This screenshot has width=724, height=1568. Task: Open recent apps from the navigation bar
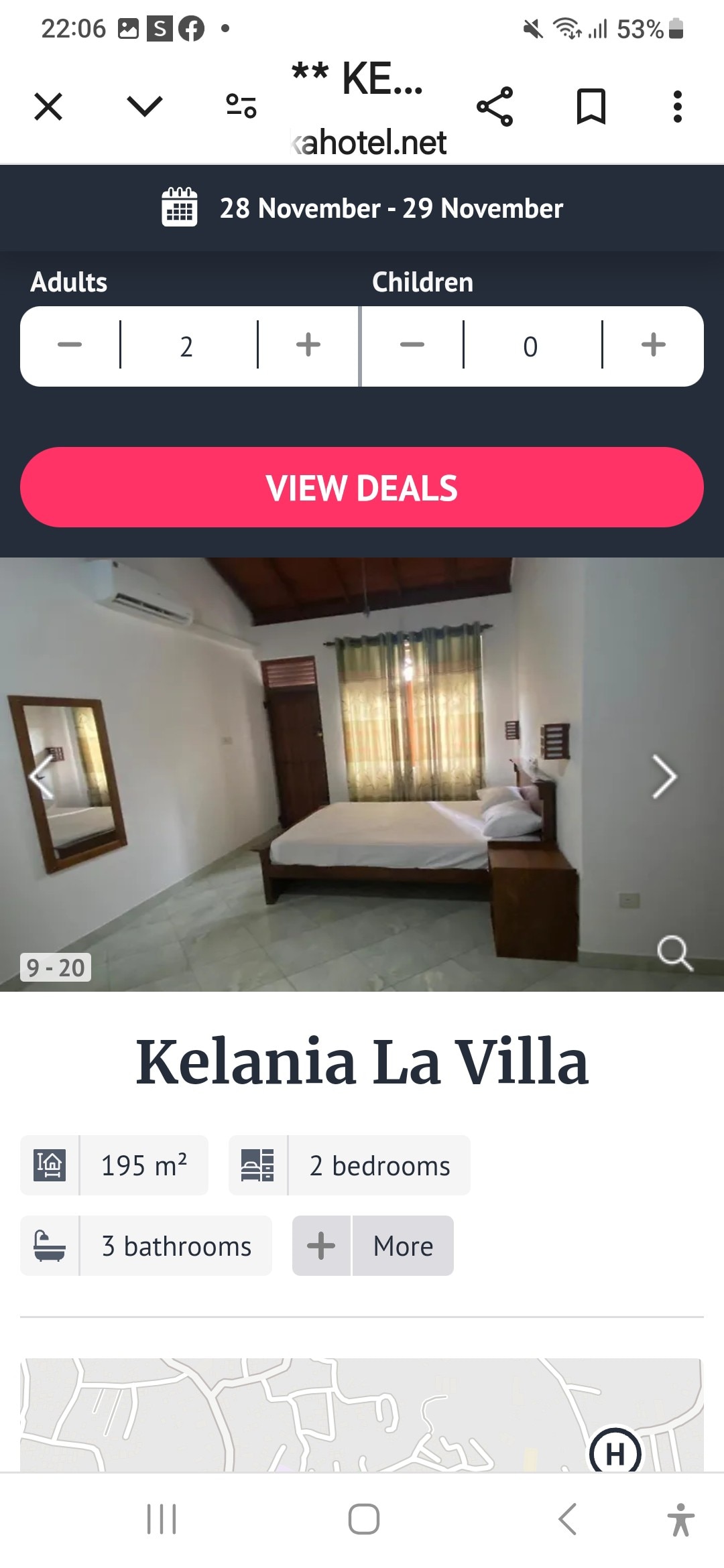162,1518
